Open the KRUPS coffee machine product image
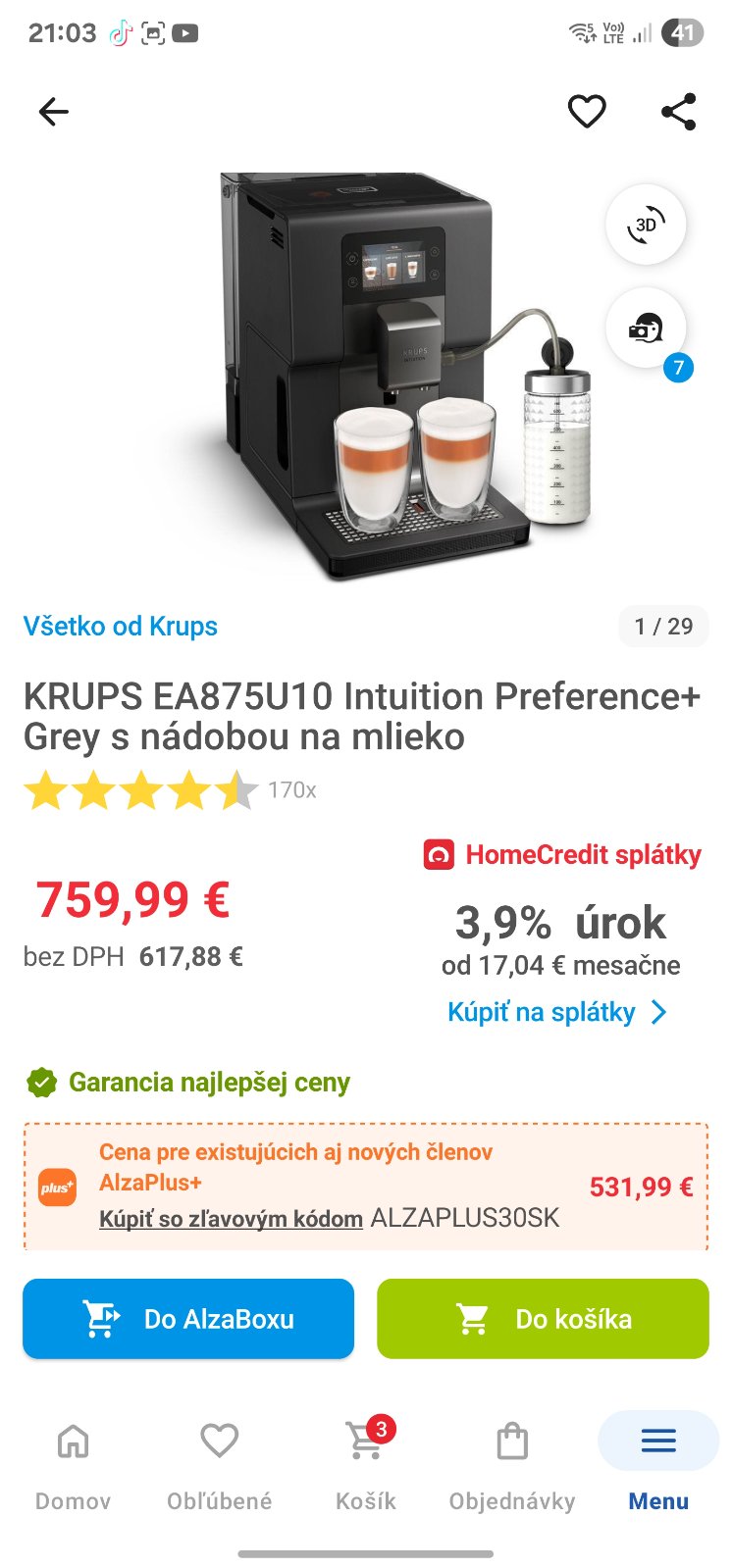Image resolution: width=732 pixels, height=1568 pixels. [392, 378]
